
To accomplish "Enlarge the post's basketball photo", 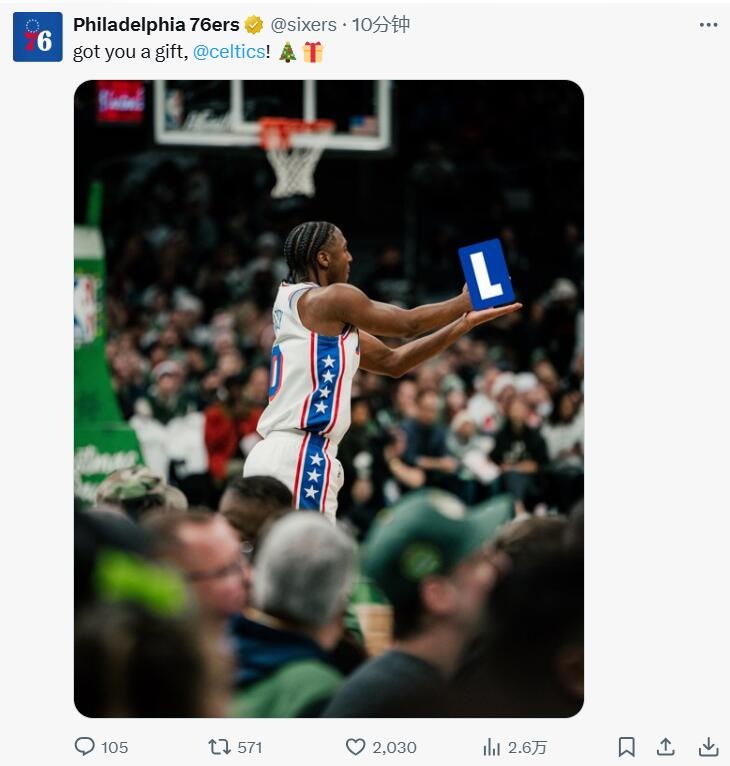I will 328,398.
